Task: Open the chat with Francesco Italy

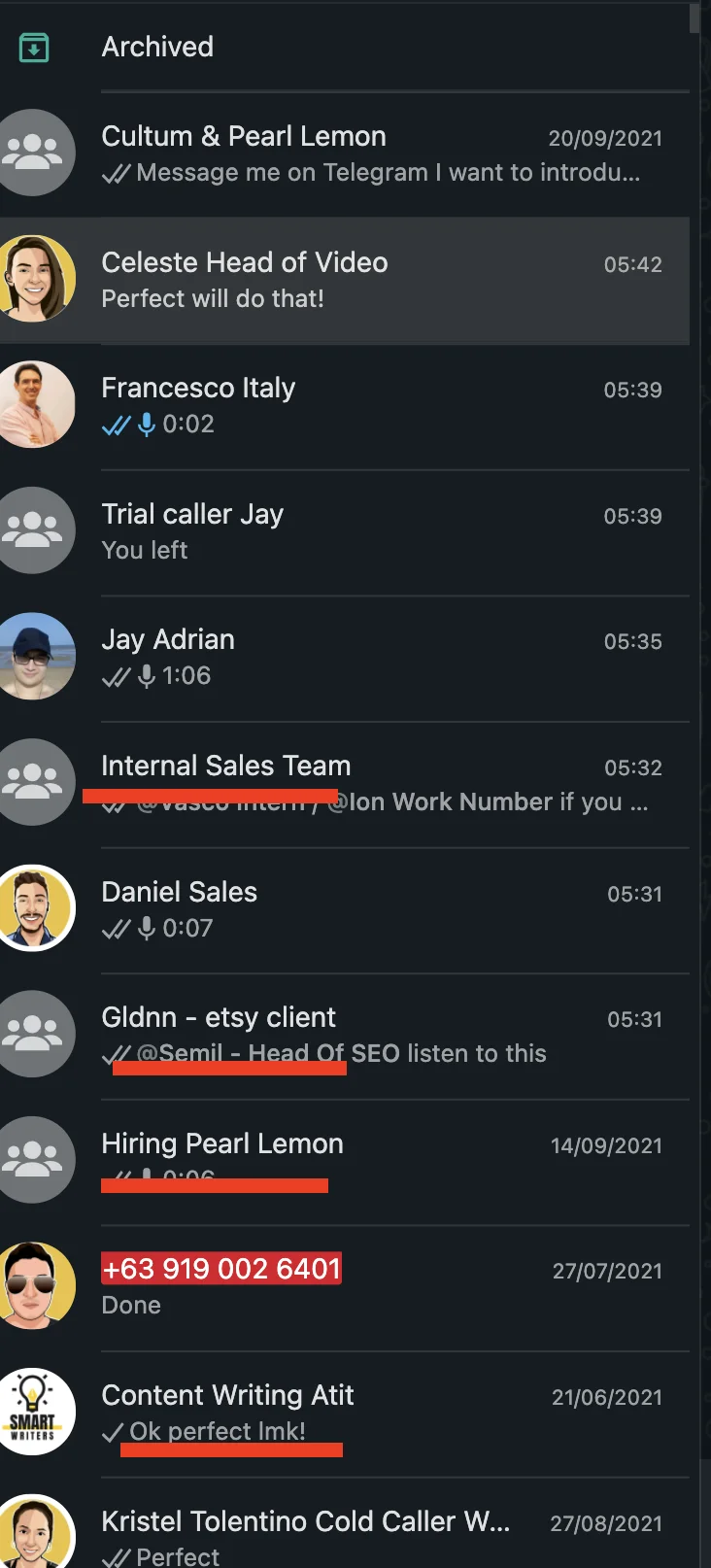Action: click(x=345, y=406)
